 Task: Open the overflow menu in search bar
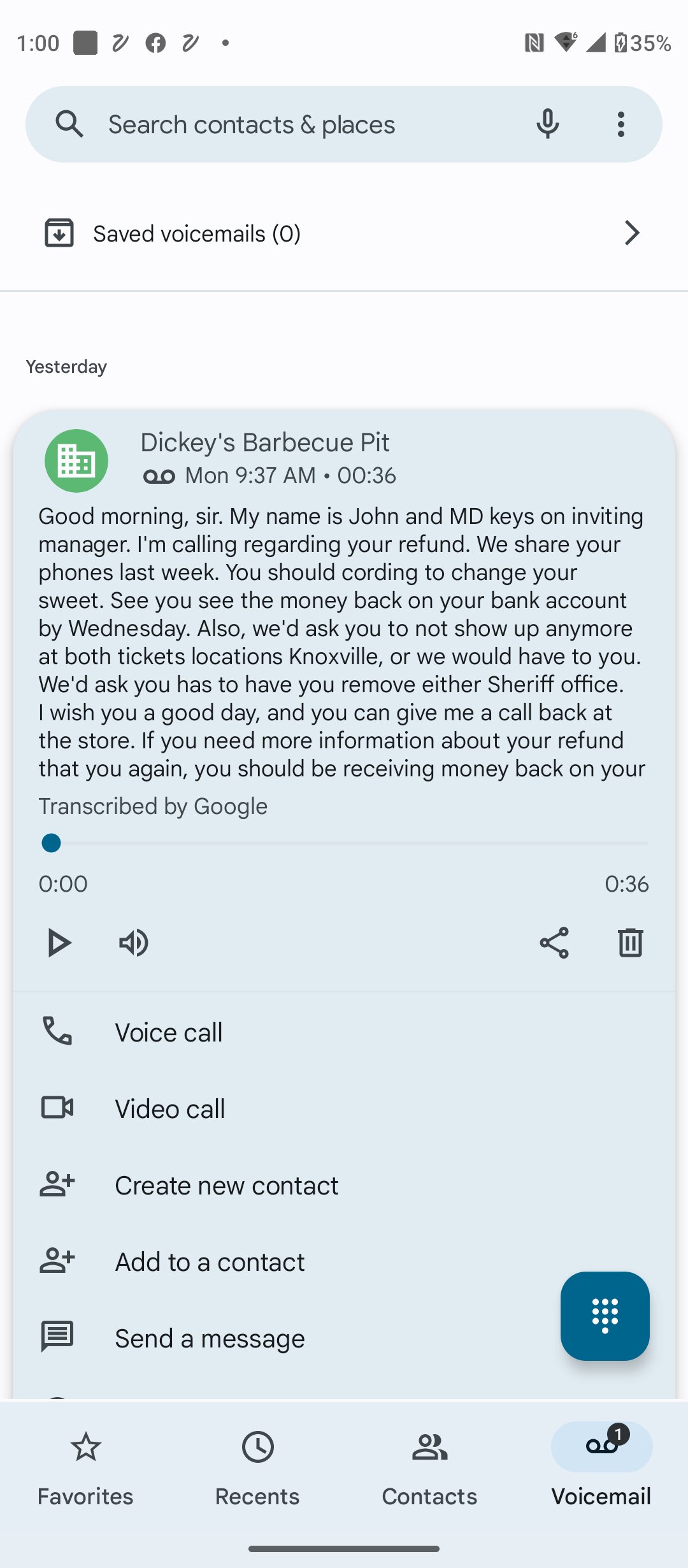pos(621,124)
